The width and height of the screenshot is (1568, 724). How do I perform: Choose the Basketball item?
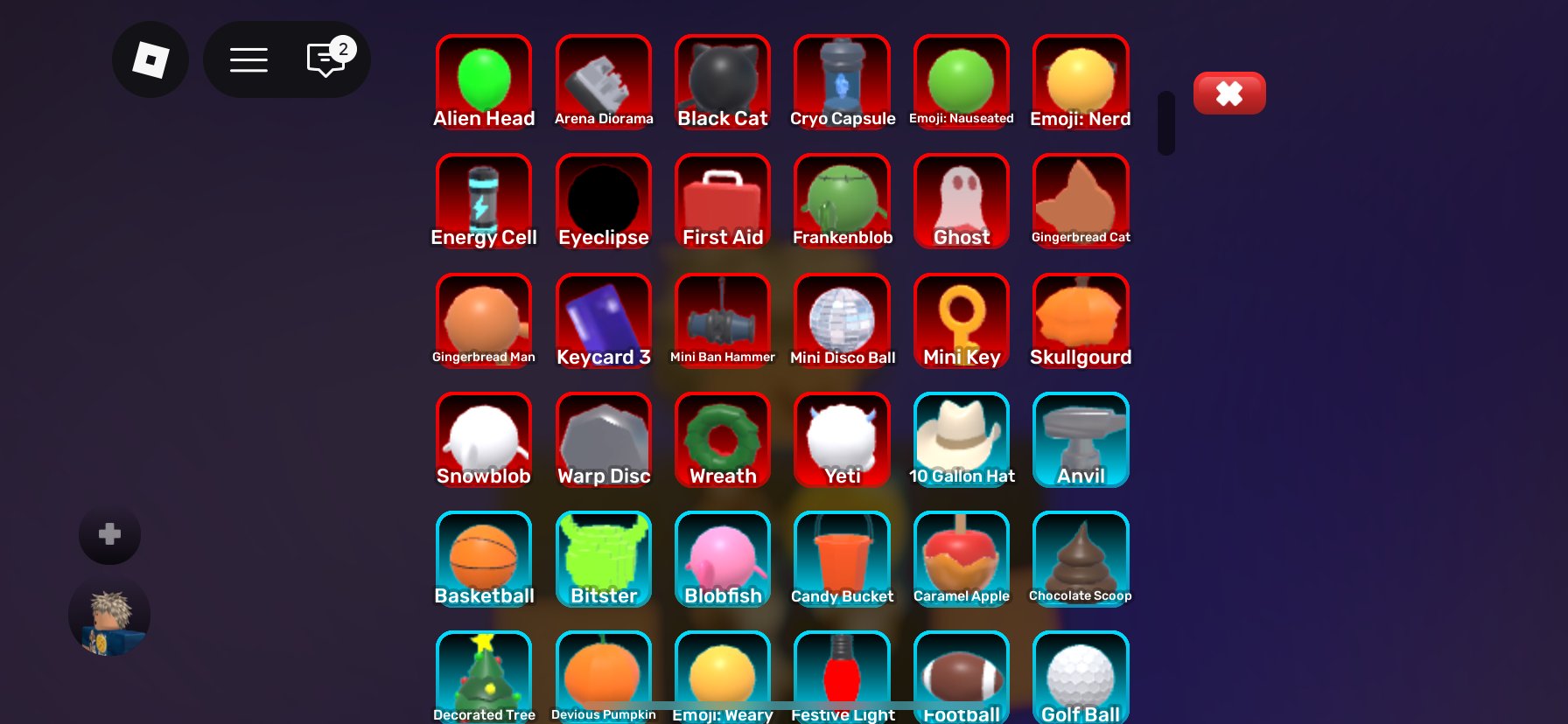484,560
